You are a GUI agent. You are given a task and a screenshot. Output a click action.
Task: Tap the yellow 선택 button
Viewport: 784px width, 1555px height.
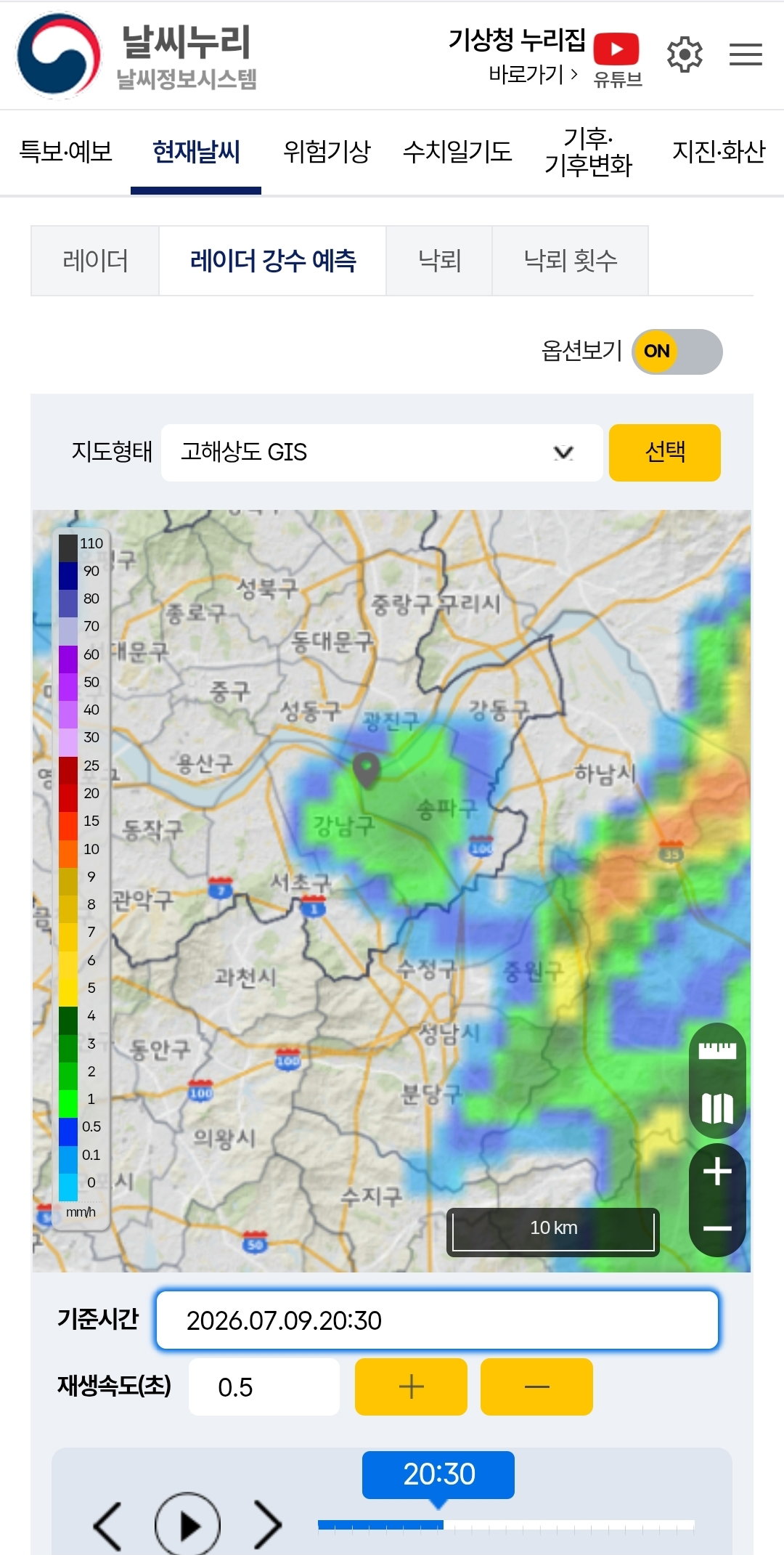point(665,452)
